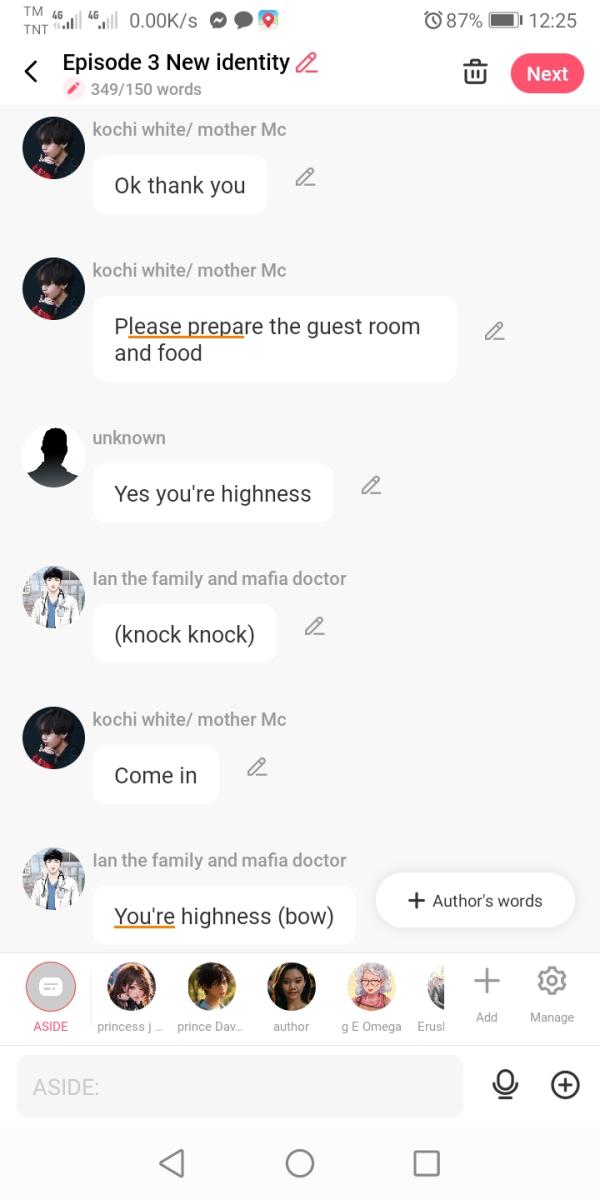Add Author's words
Image resolution: width=600 pixels, height=1200 pixels.
475,901
